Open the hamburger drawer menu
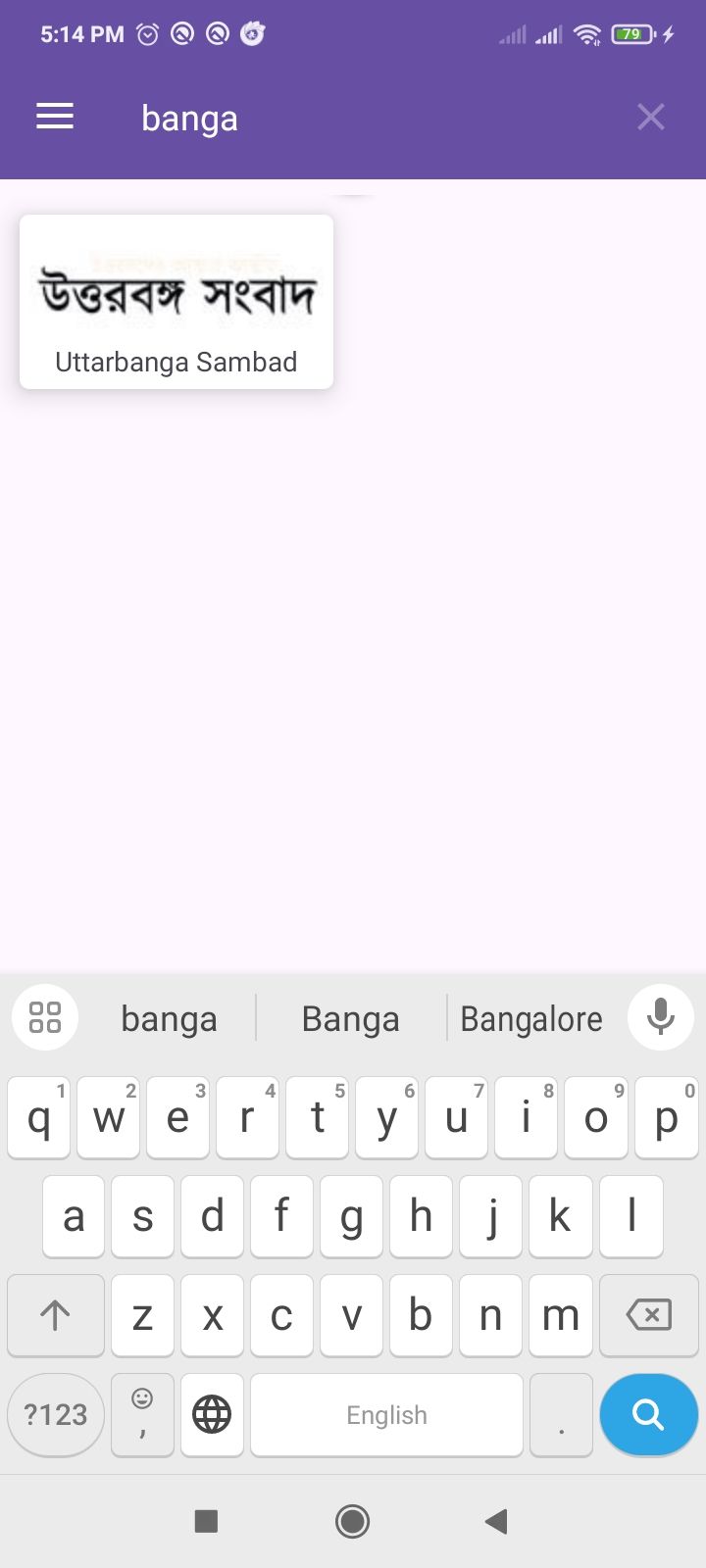 tap(55, 118)
